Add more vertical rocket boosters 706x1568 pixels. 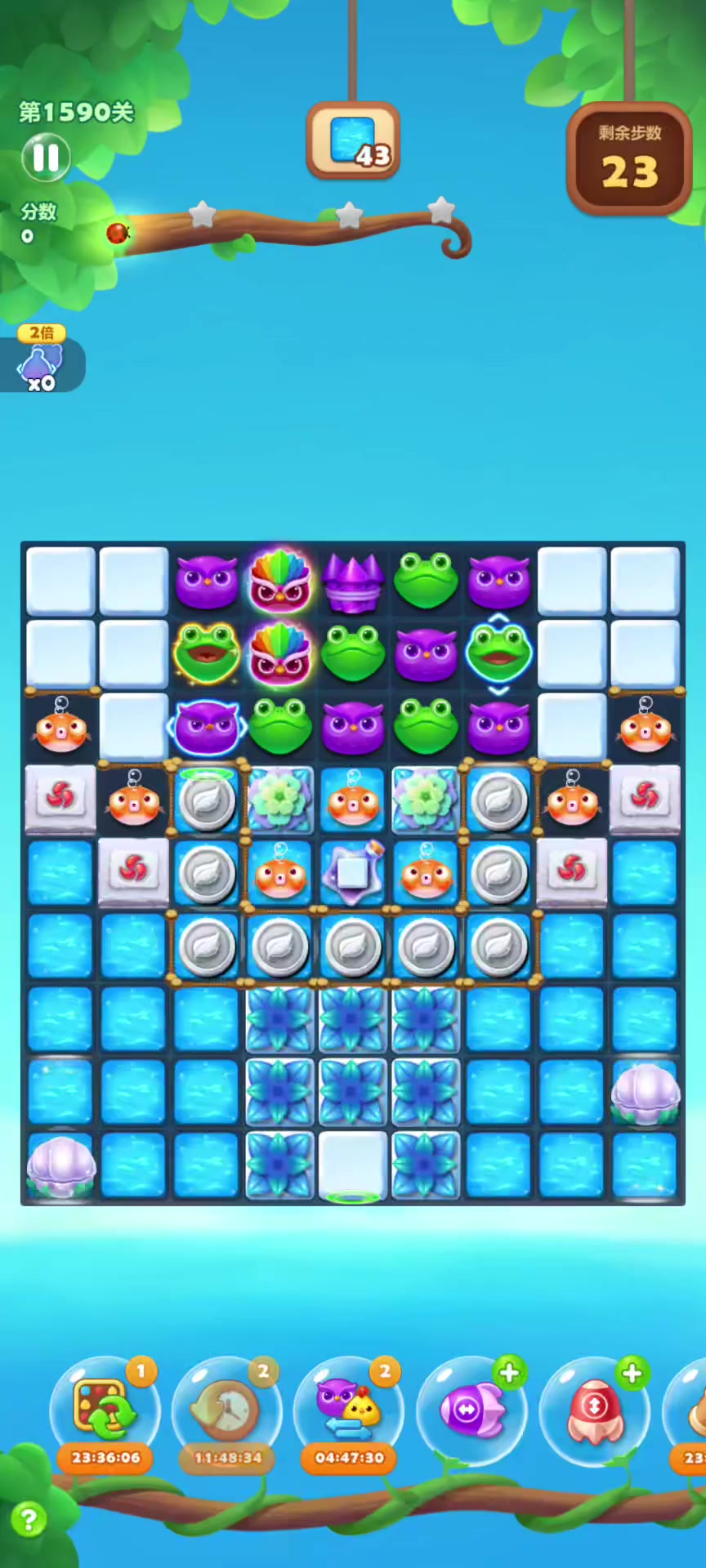tap(632, 1374)
